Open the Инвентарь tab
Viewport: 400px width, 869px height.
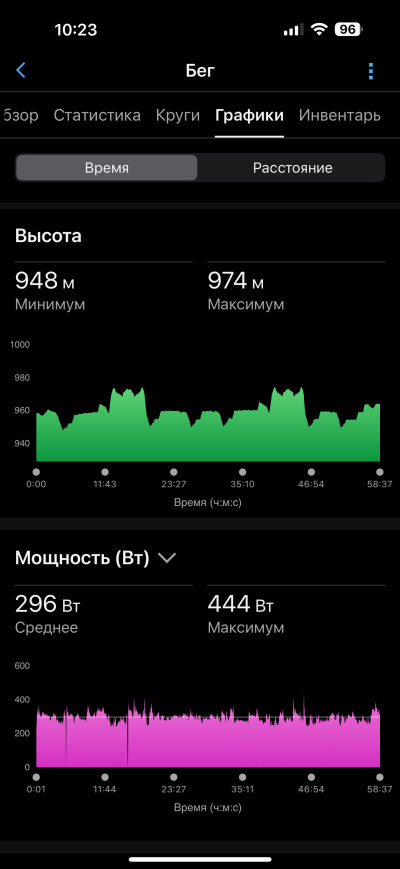pos(340,115)
